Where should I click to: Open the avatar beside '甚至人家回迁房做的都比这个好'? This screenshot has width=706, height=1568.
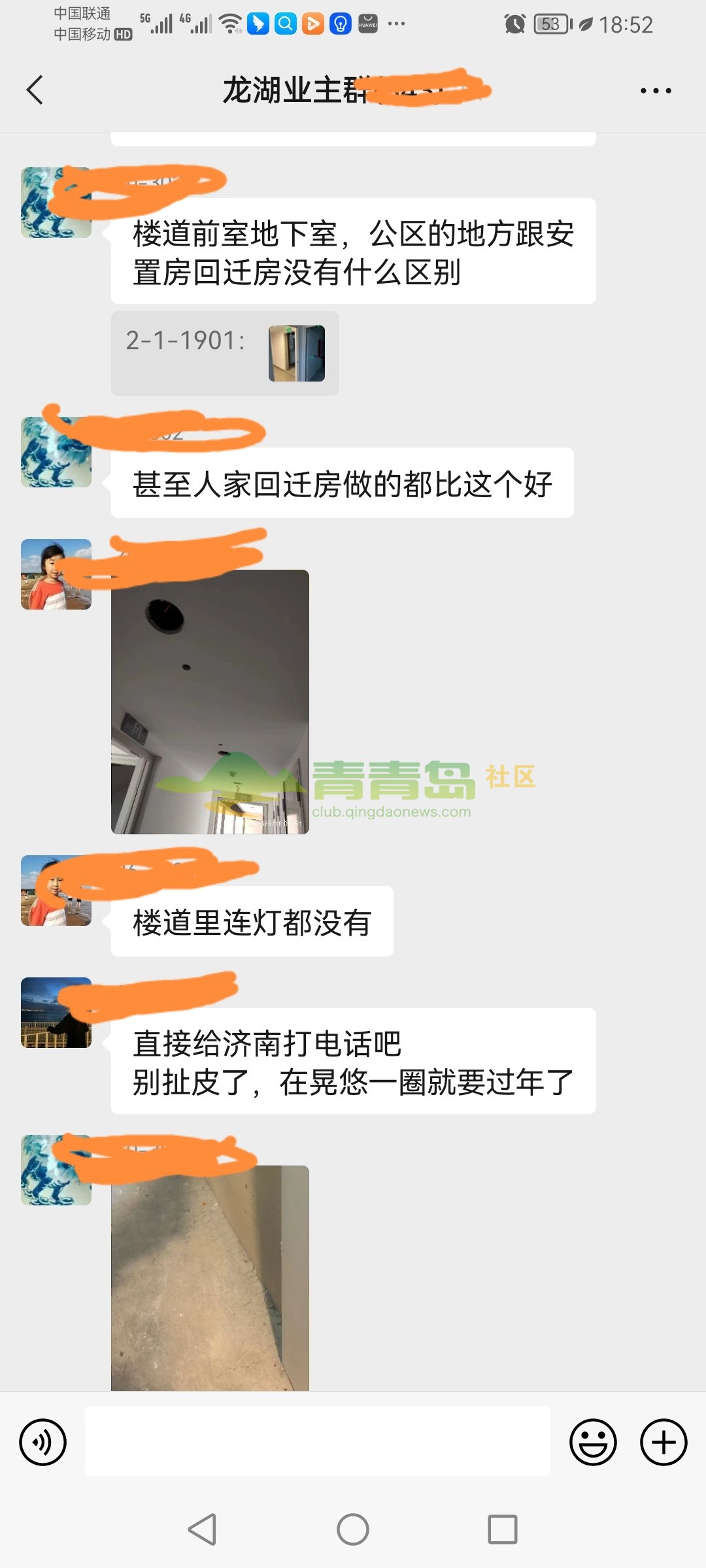56,452
